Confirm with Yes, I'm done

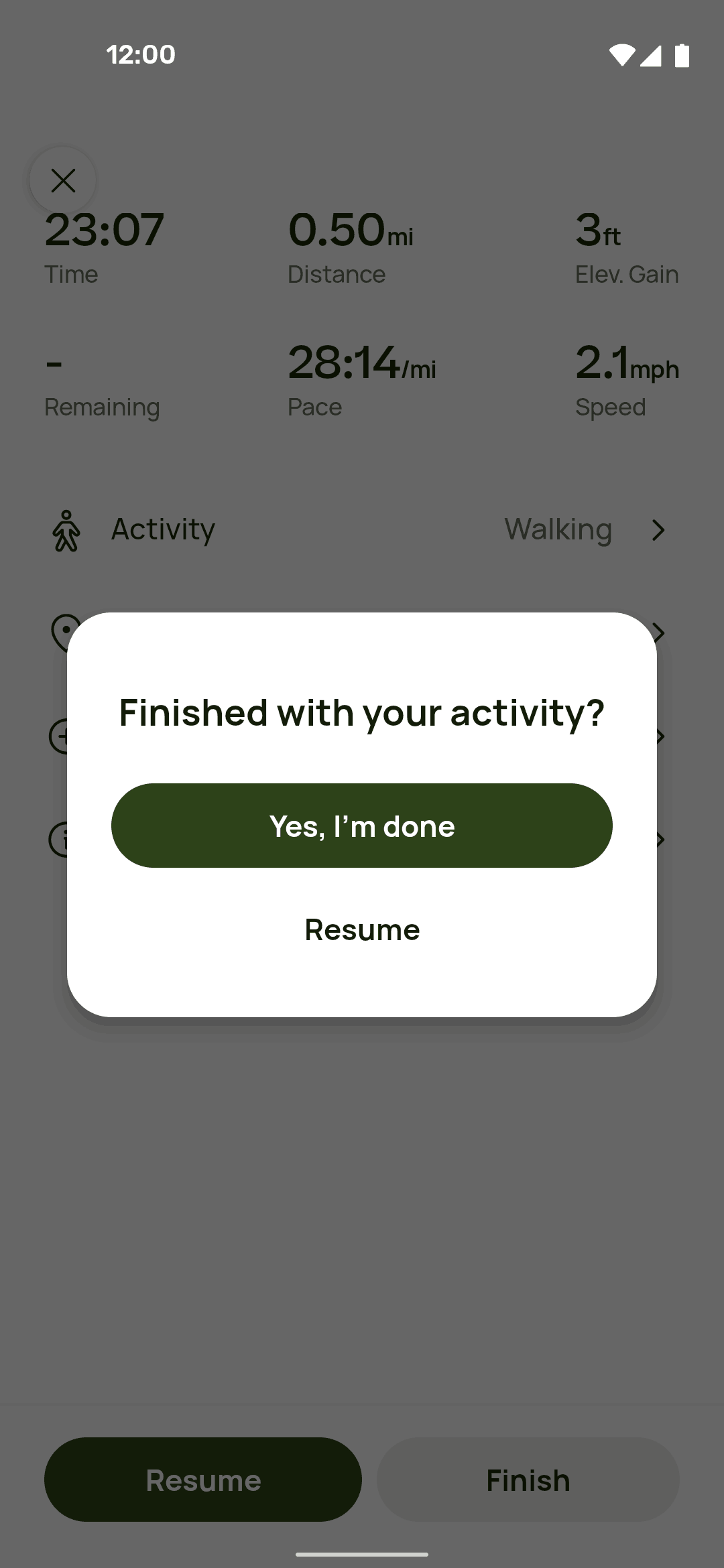[362, 826]
